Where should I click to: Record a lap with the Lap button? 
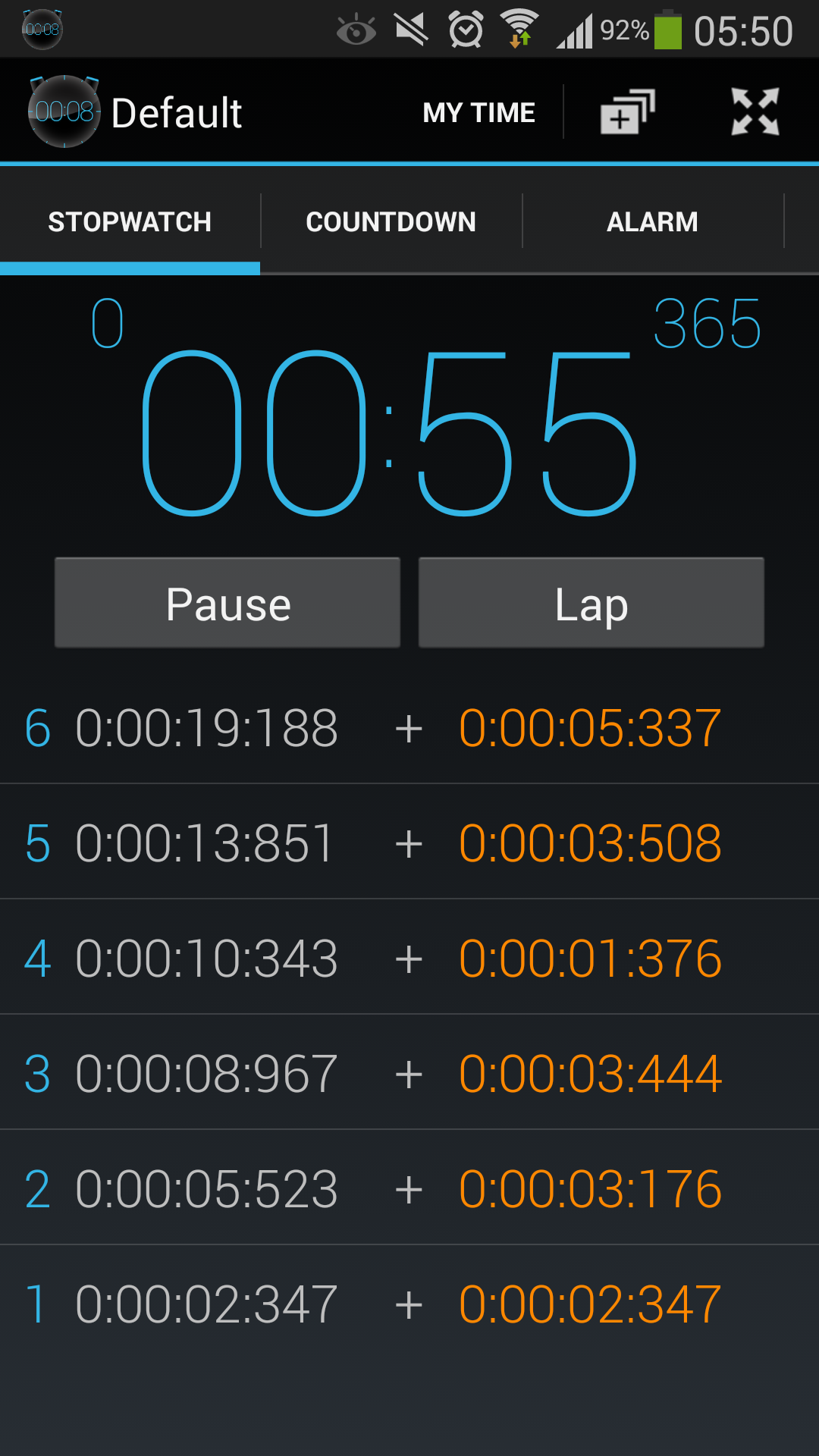591,603
